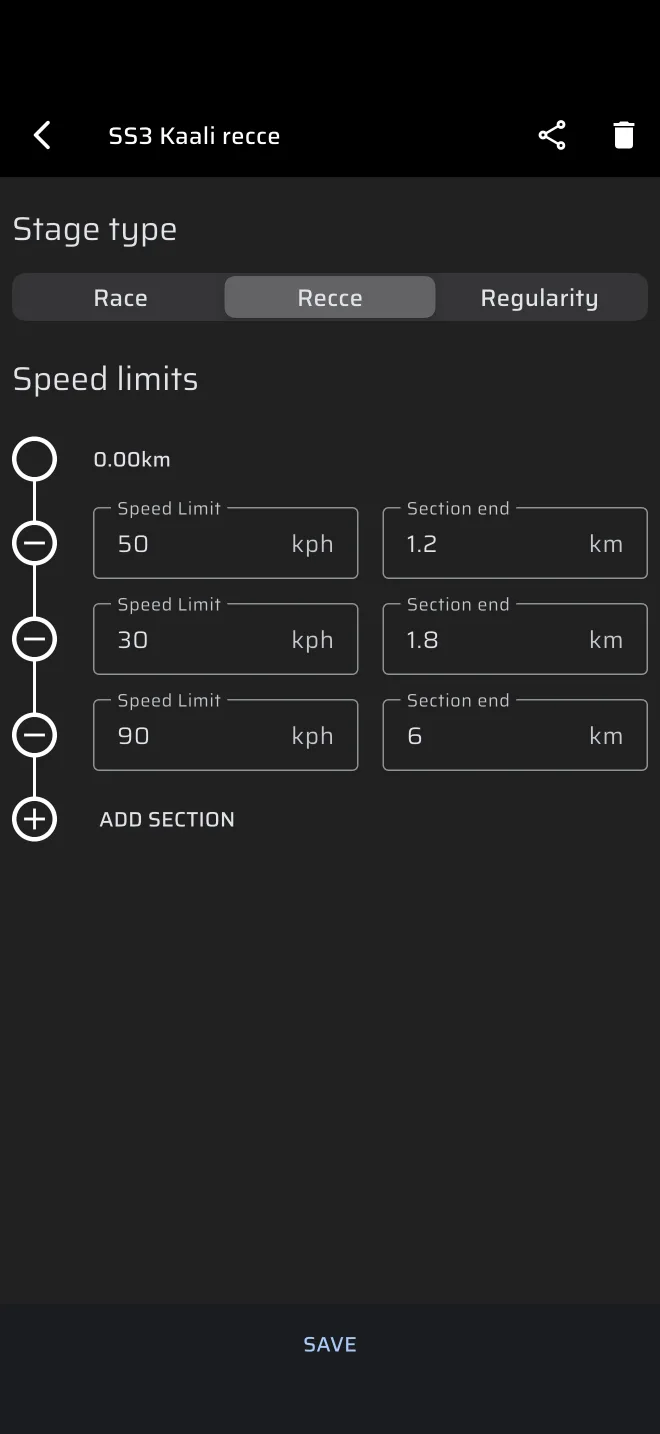Edit the 1.8 km section end field
Image resolution: width=660 pixels, height=1434 pixels.
coord(515,639)
